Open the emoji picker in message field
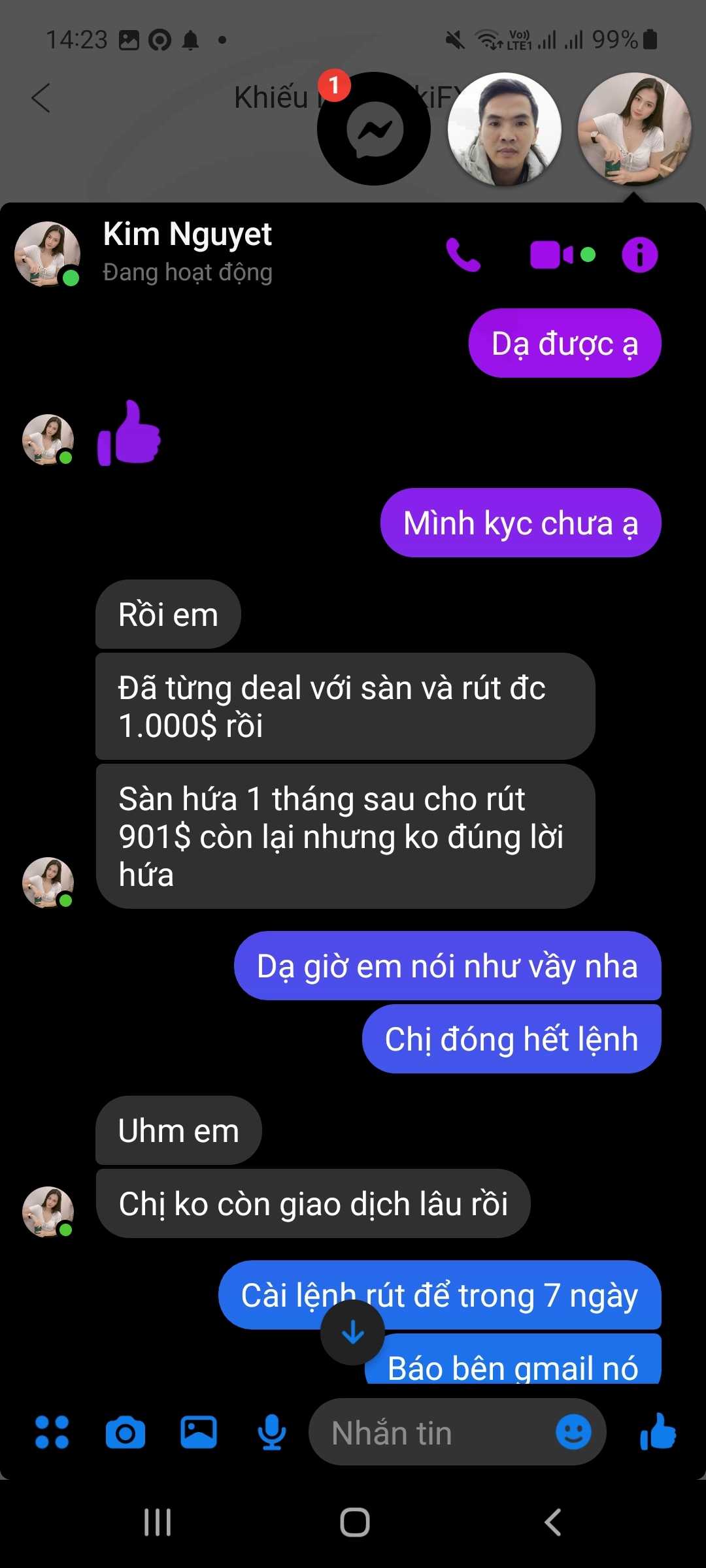 (573, 1432)
